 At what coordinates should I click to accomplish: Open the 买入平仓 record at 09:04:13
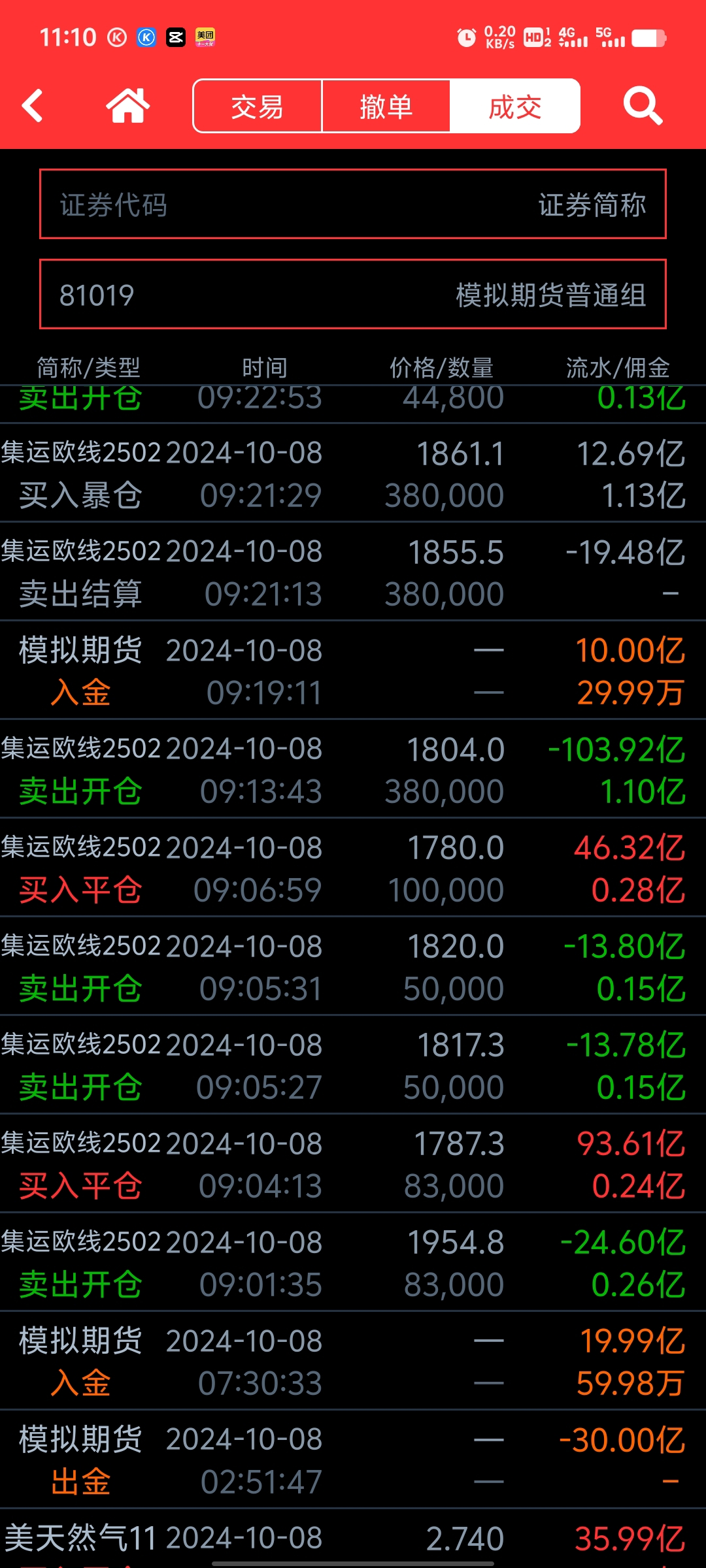[x=353, y=1164]
